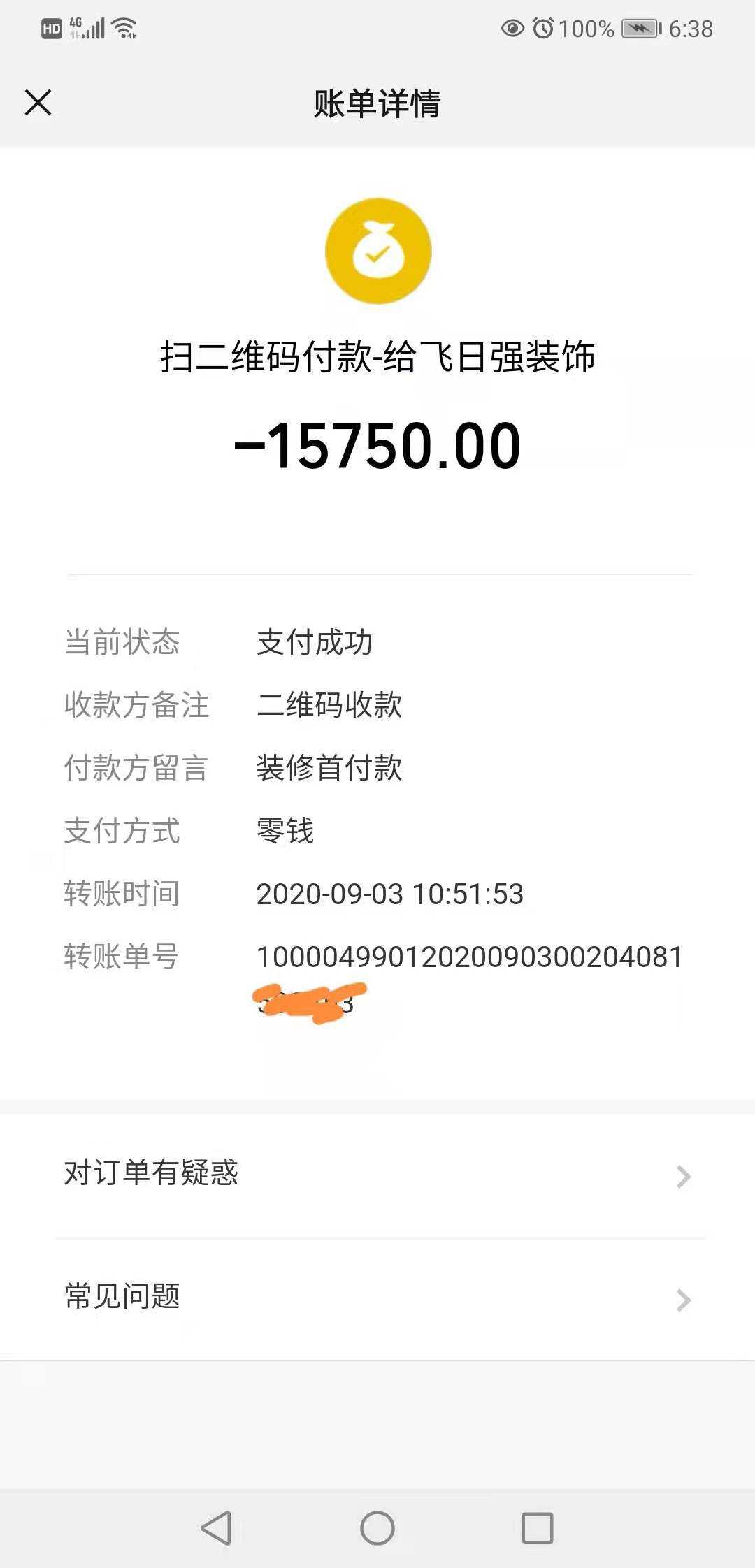This screenshot has width=755, height=1568.
Task: Open the 常见问题 FAQ row
Action: 377,1298
